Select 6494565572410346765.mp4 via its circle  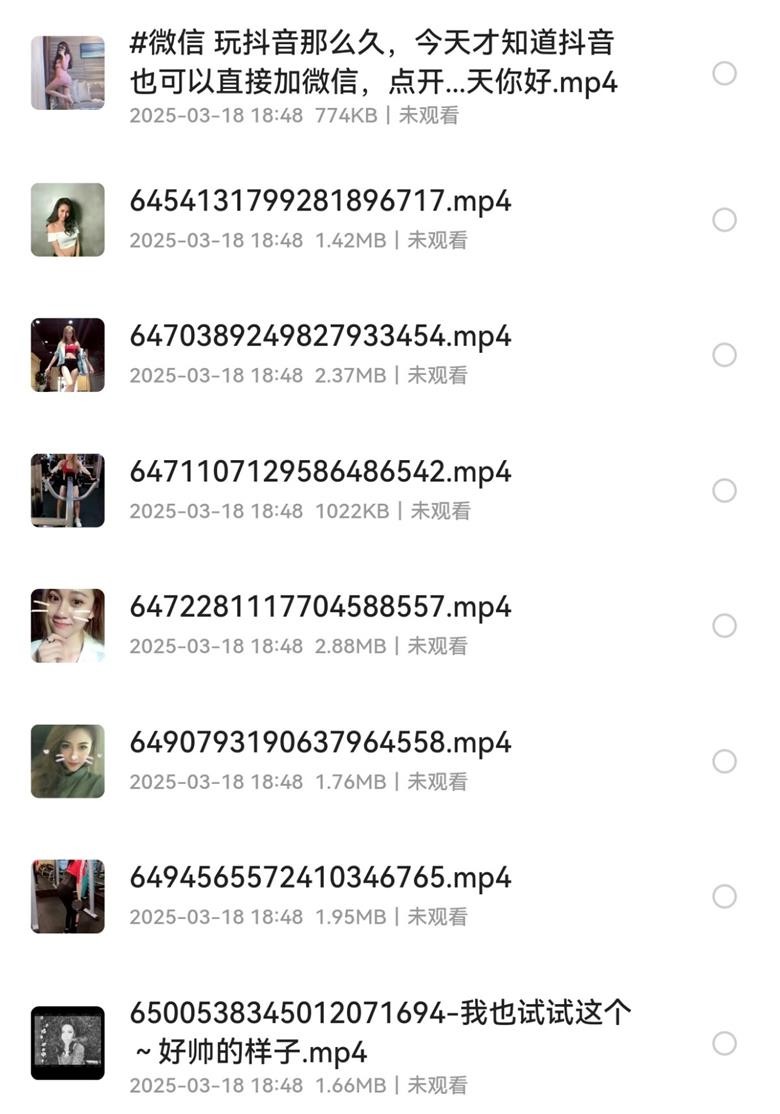[x=724, y=896]
